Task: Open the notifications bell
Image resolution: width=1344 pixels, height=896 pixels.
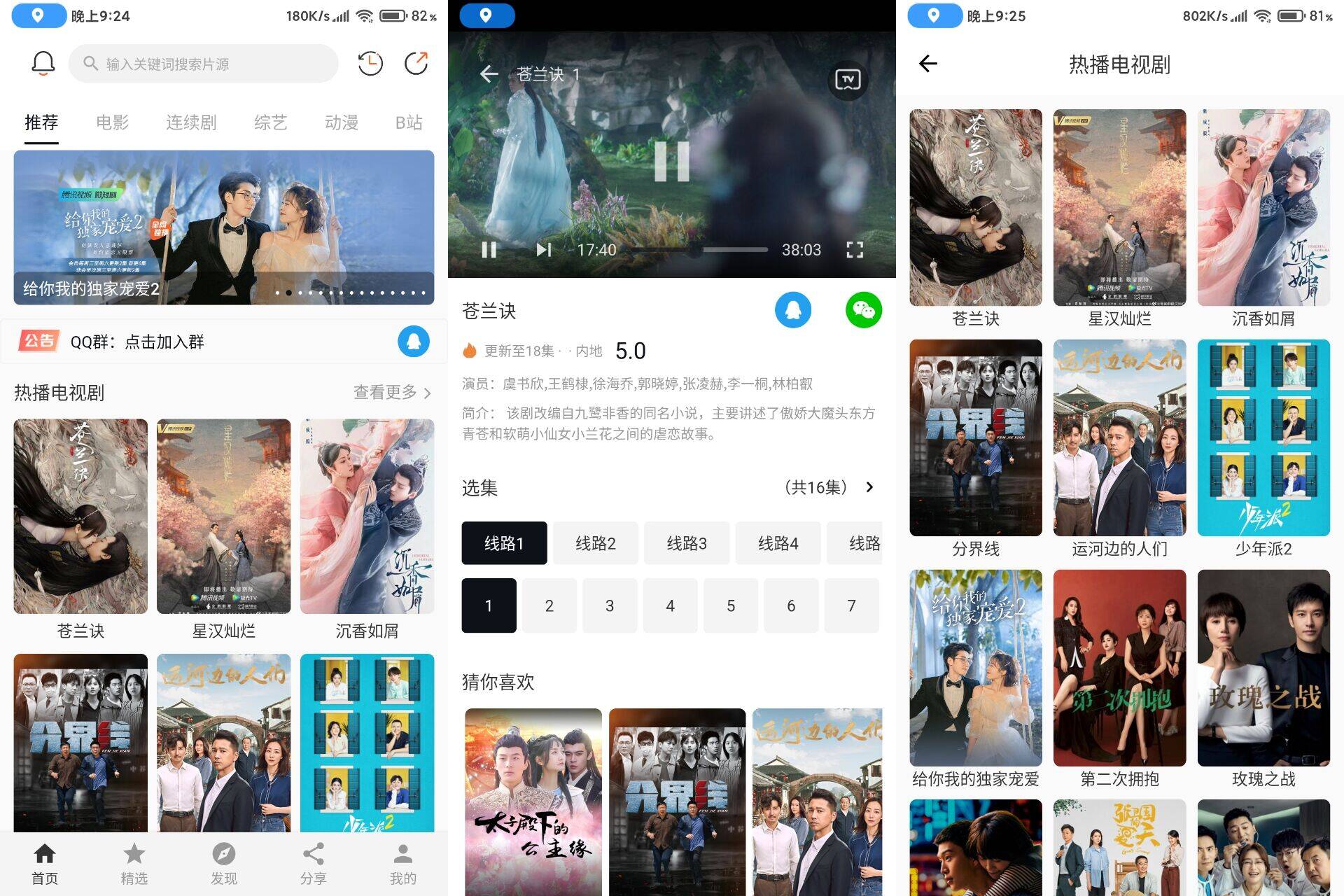Action: coord(43,64)
